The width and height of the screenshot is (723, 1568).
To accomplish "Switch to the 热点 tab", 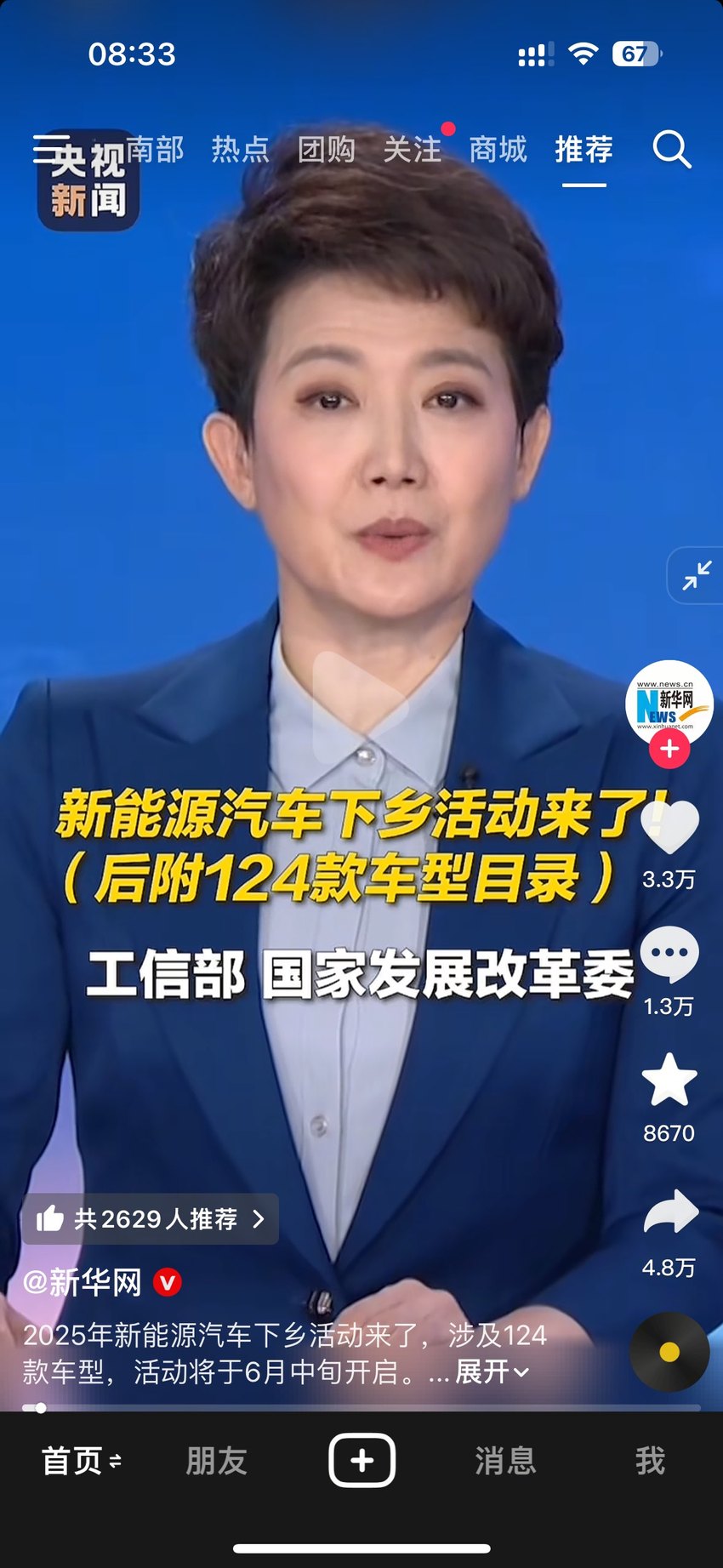I will (x=240, y=150).
